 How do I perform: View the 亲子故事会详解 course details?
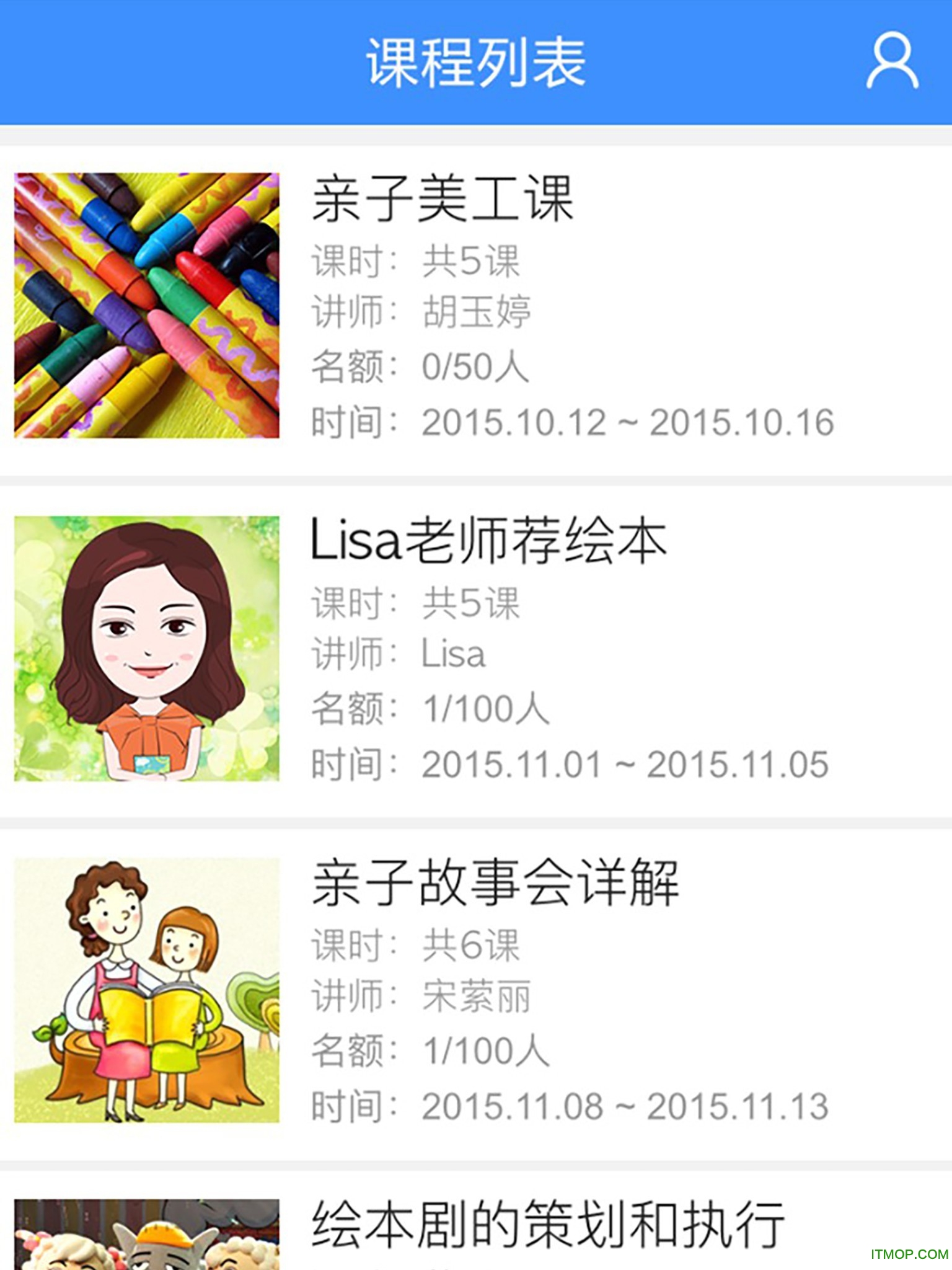point(495,883)
